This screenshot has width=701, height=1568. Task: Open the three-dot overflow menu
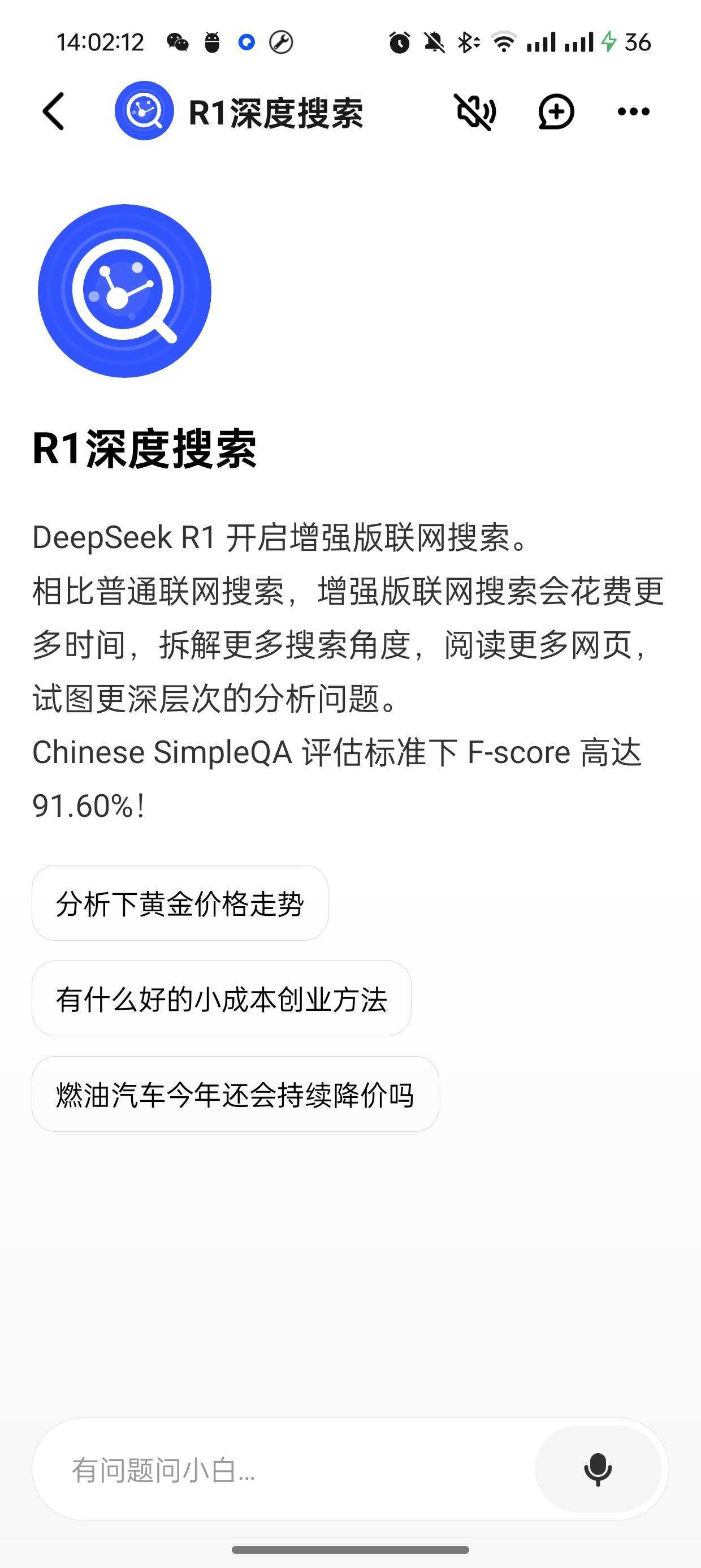(x=633, y=111)
